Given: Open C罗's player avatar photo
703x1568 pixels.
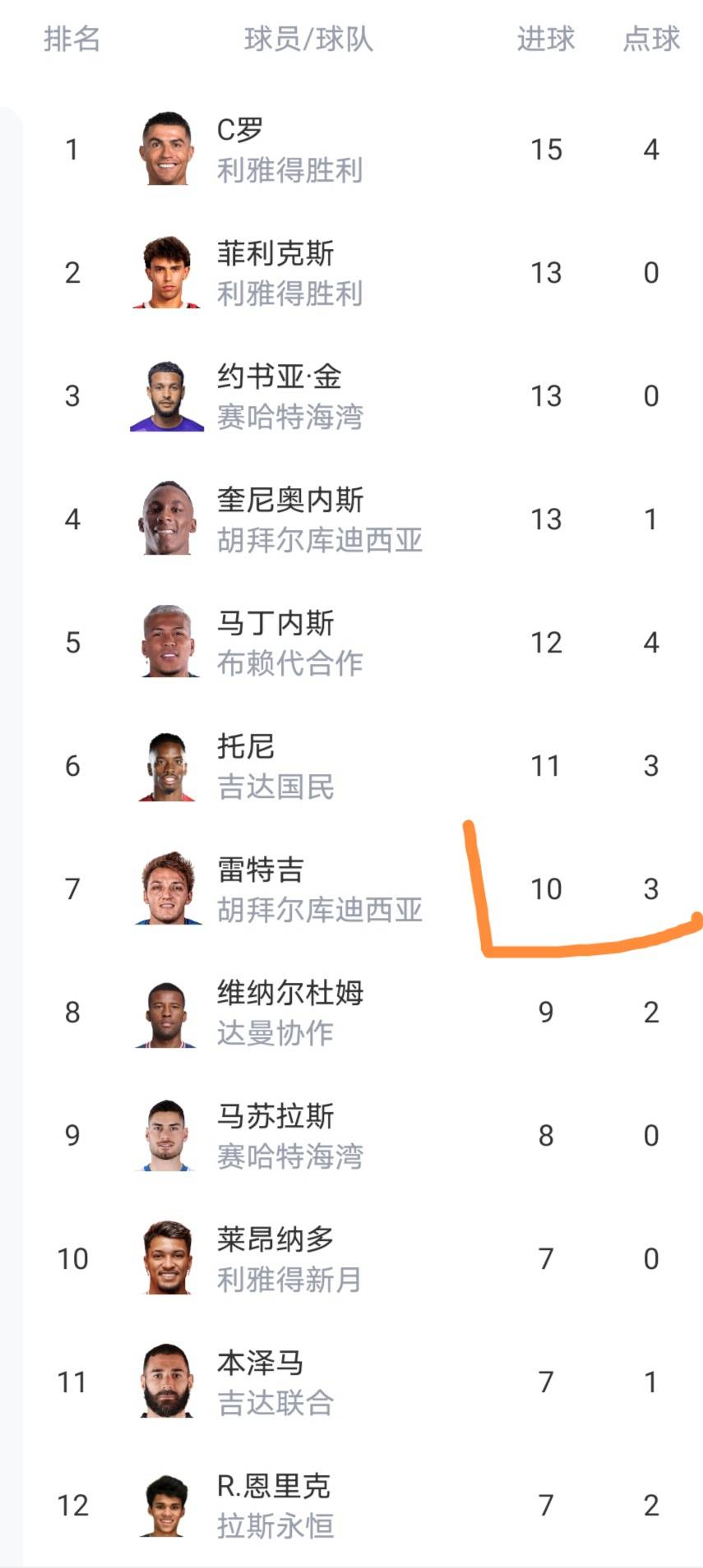Looking at the screenshot, I should pyautogui.click(x=167, y=149).
